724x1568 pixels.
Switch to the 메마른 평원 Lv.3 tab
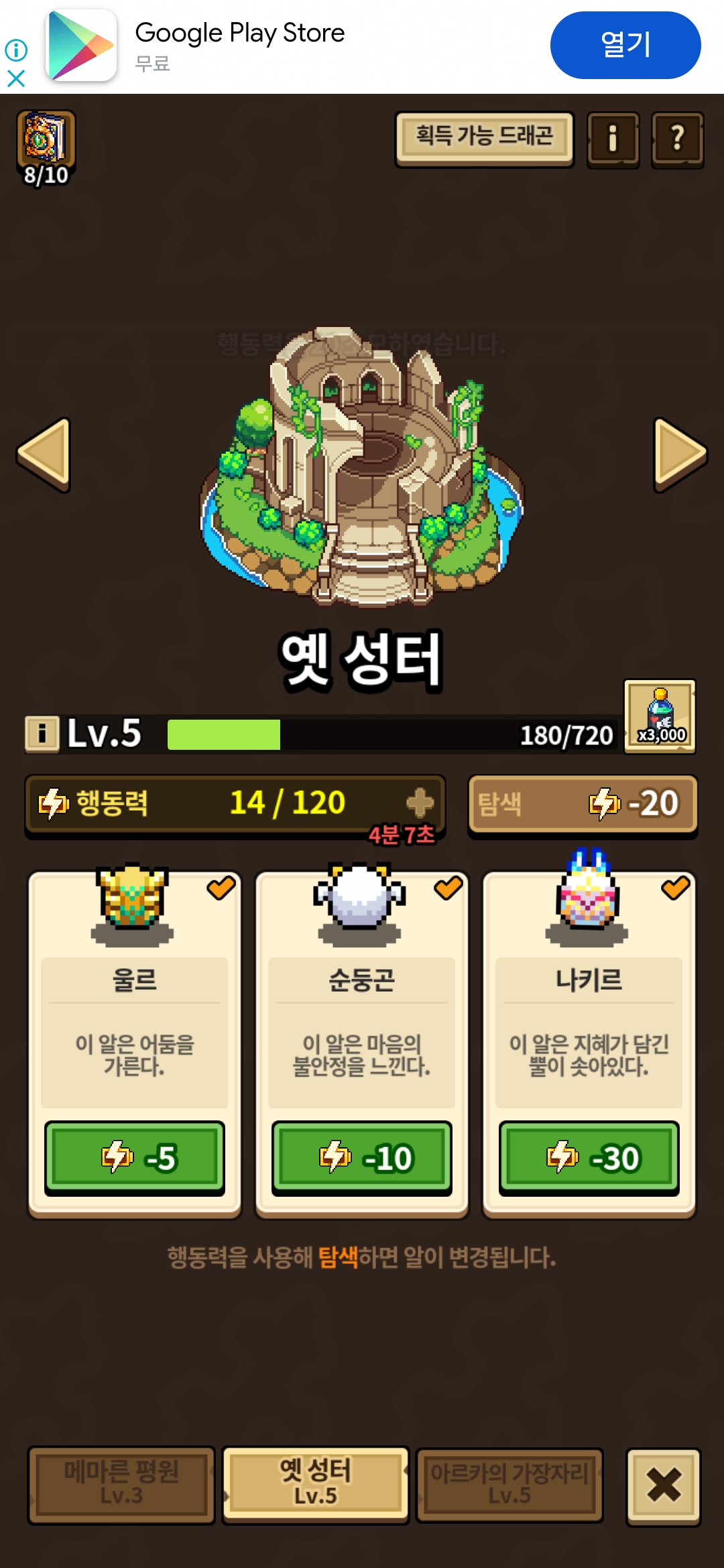coord(121,1484)
